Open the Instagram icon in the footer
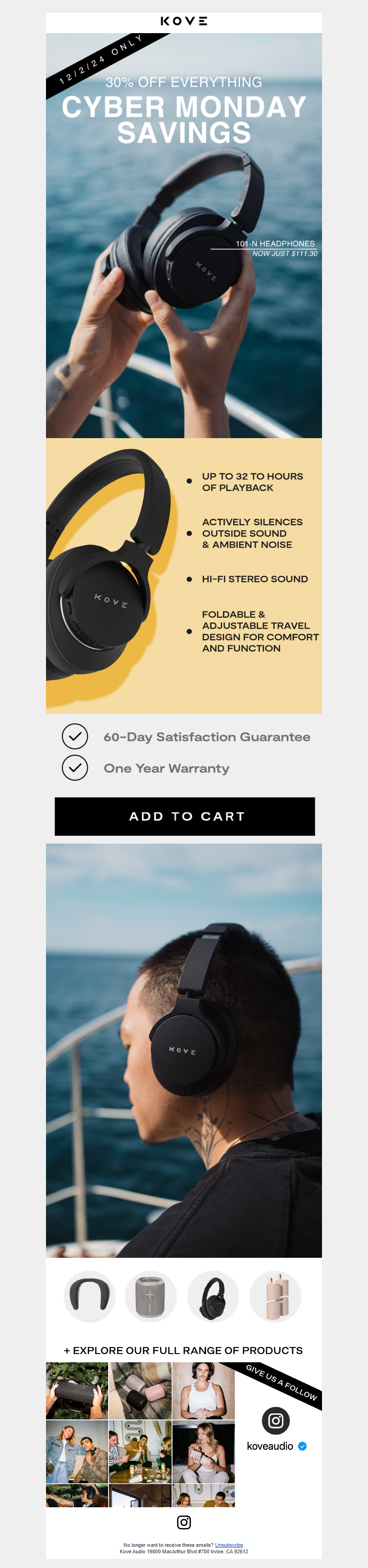 (184, 1522)
